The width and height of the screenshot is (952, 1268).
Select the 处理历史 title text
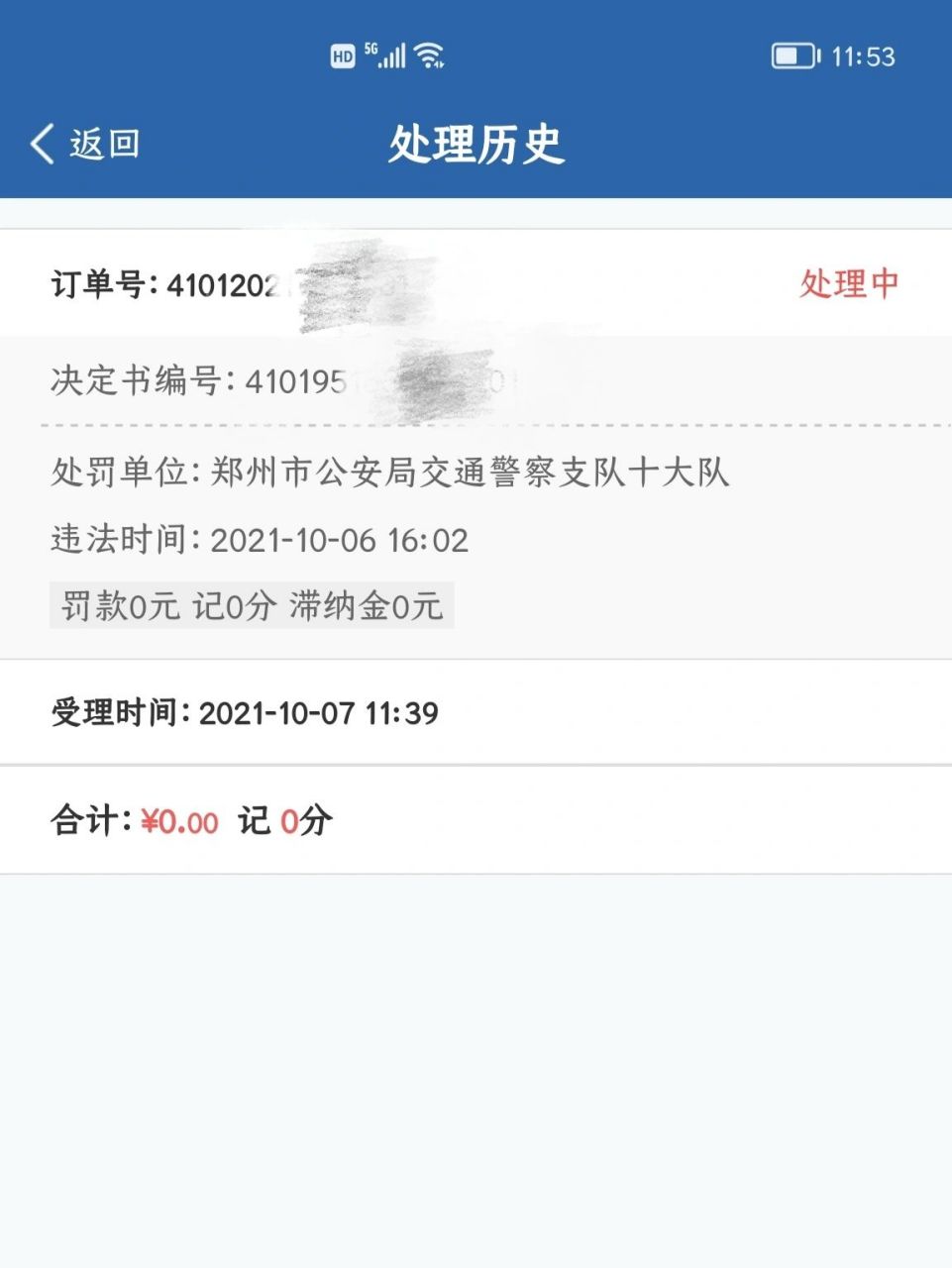point(476,142)
